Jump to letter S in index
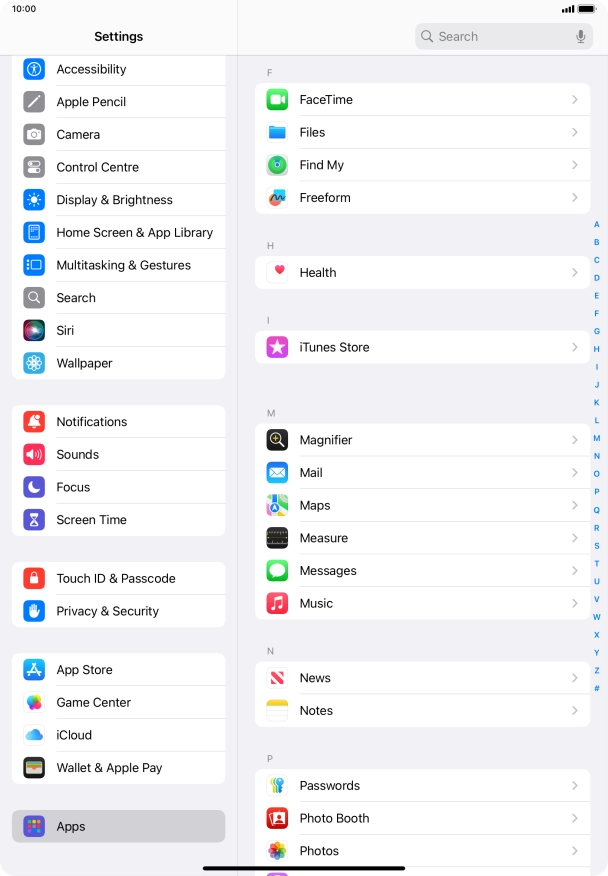This screenshot has height=876, width=608. coord(597,546)
